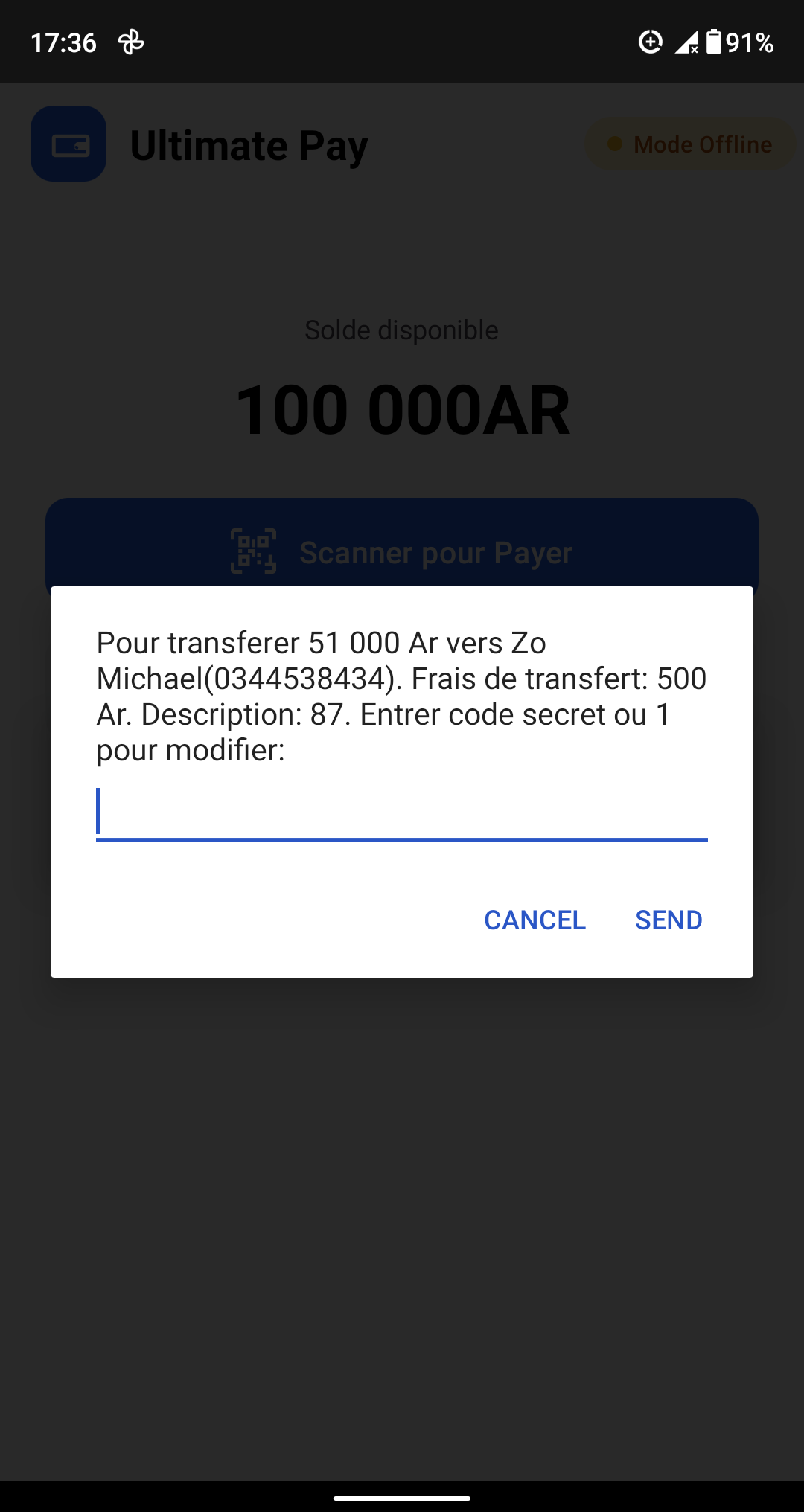The image size is (804, 1512).
Task: Tap the offline status dot indicator
Action: coord(613,144)
